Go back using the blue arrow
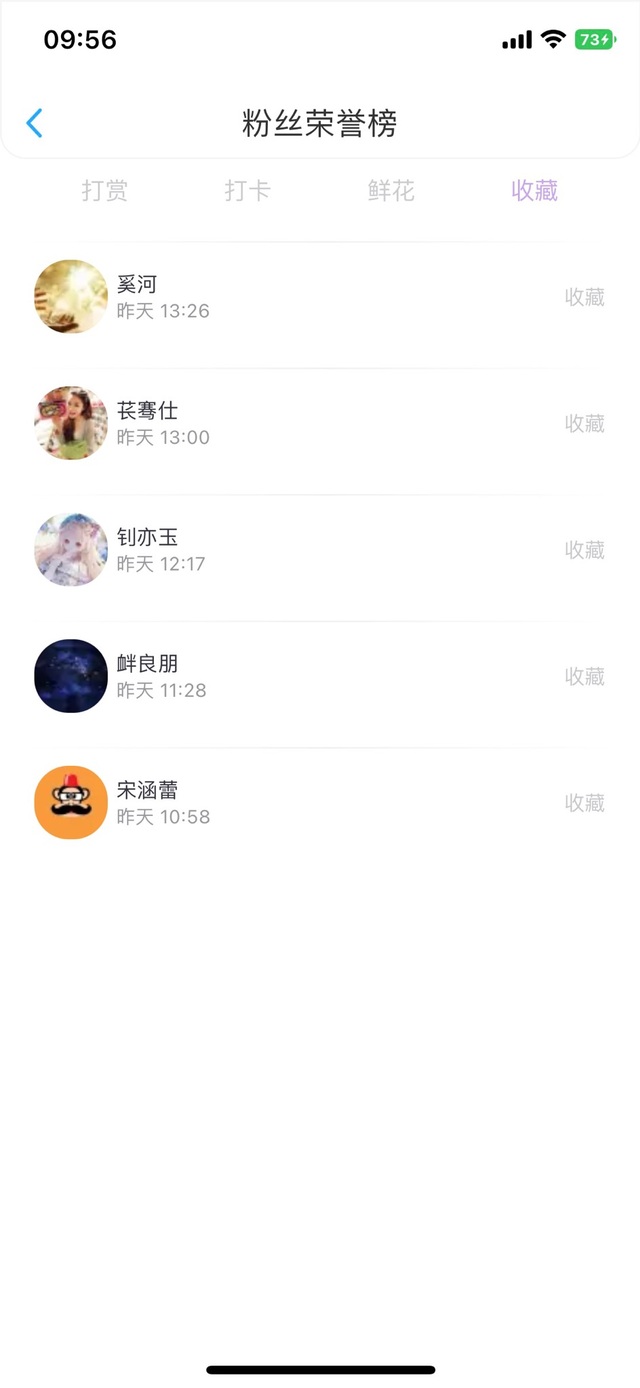The width and height of the screenshot is (640, 1388). pos(35,123)
